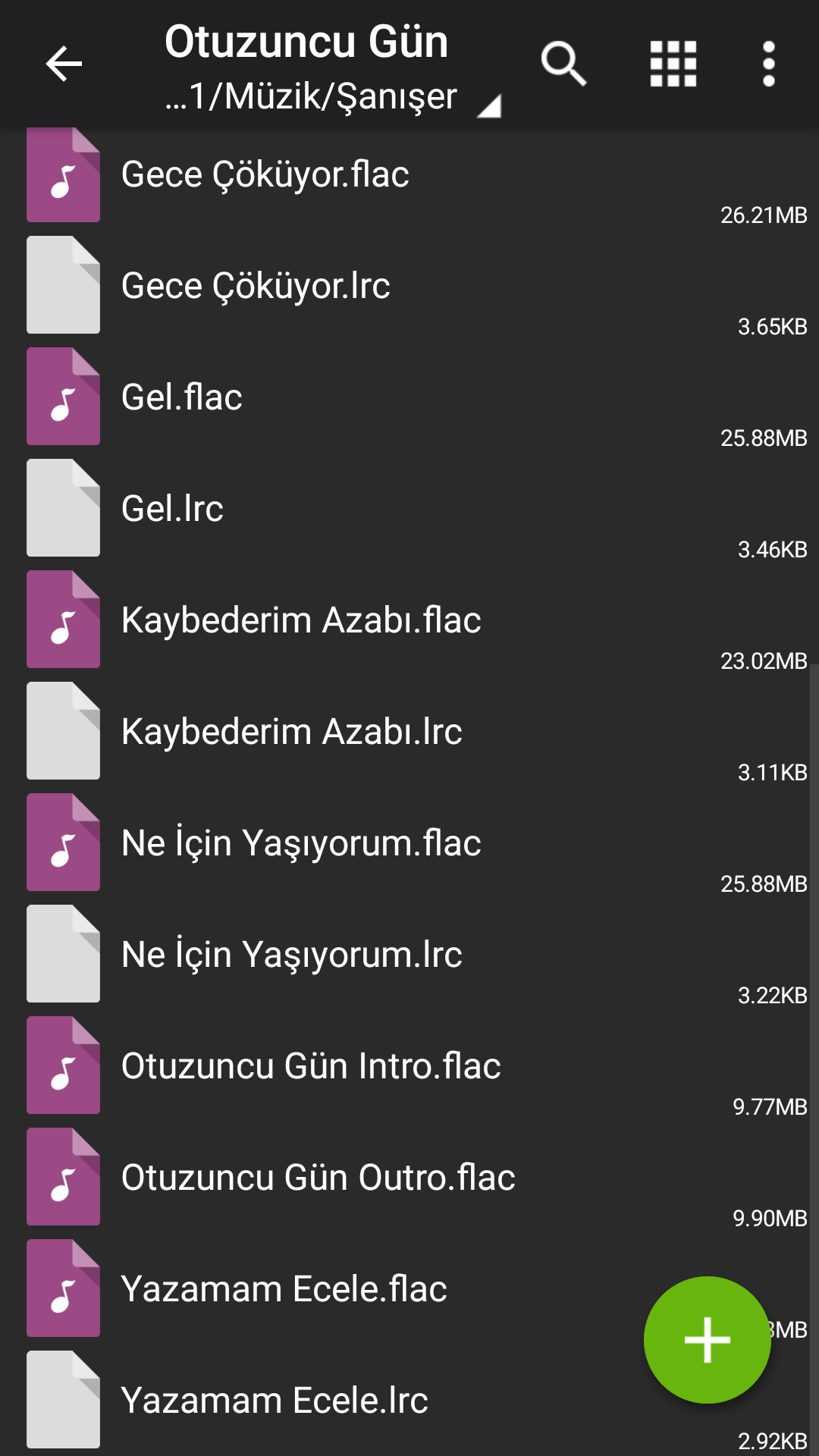Tap the green plus floating button
The image size is (819, 1456).
tap(707, 1340)
